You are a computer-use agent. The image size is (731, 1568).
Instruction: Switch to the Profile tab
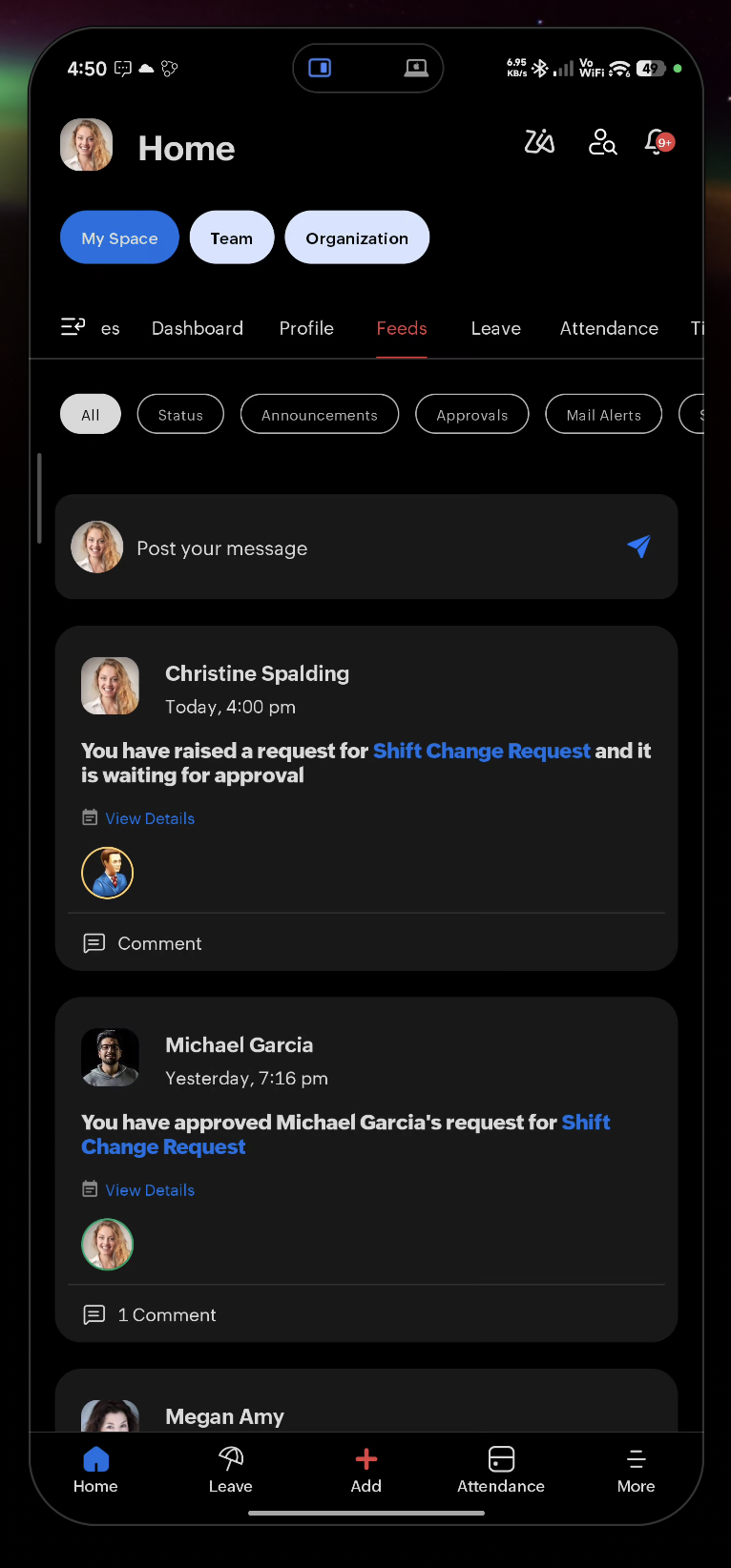click(x=306, y=328)
